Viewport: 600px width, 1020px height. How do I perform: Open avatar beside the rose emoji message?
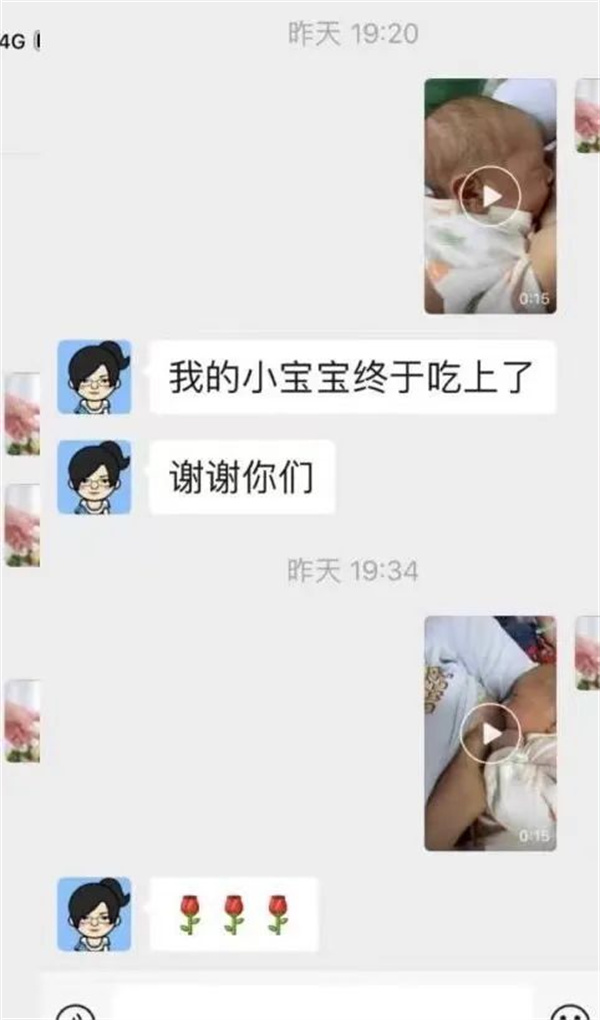point(94,914)
